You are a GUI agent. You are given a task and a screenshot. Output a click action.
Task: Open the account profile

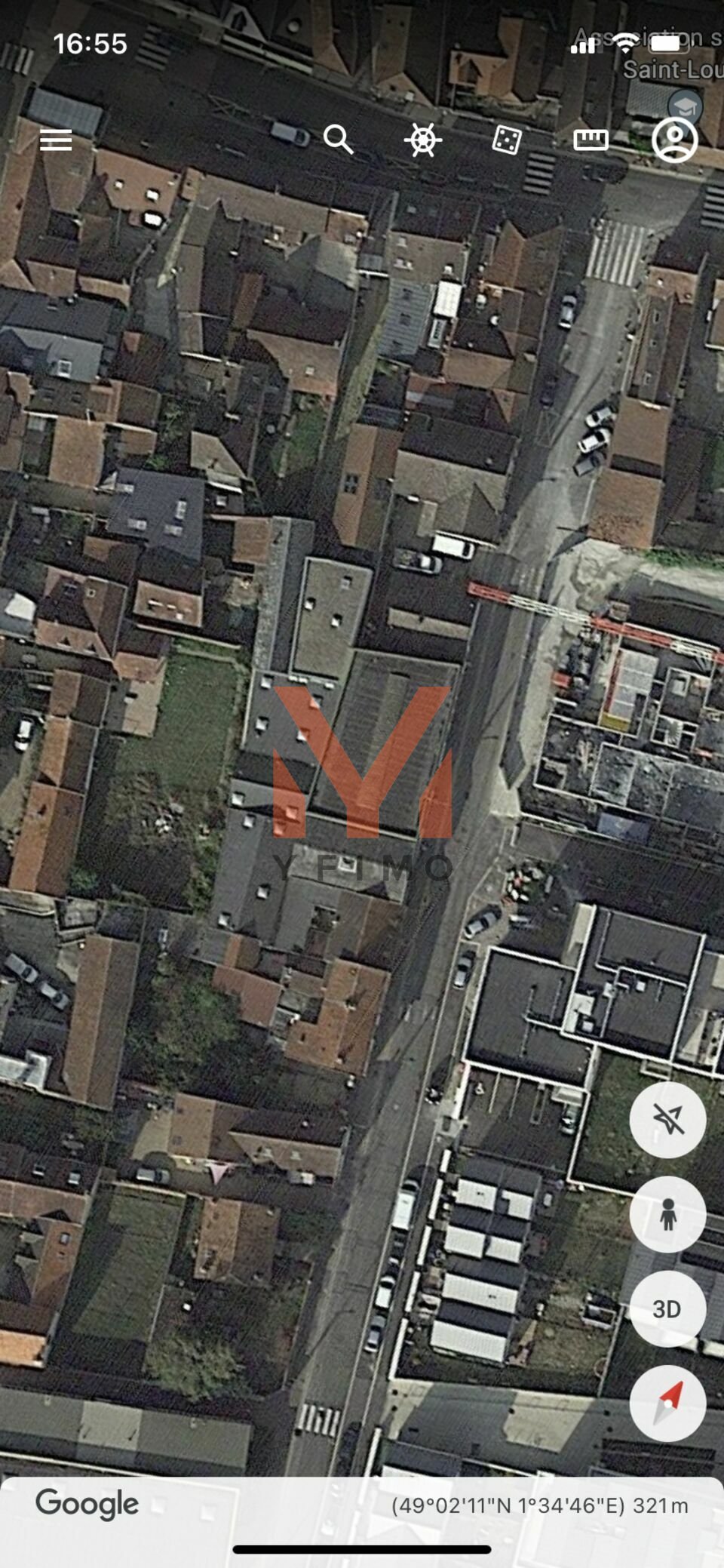point(674,140)
